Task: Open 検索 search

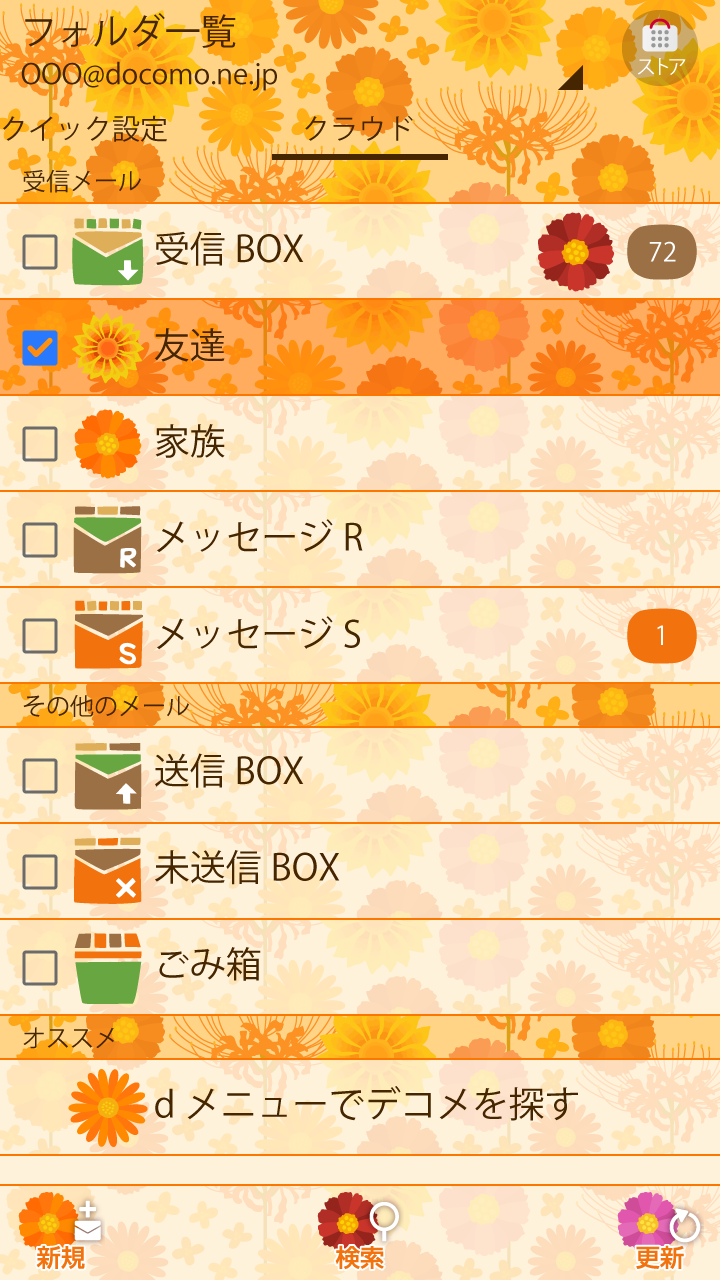Action: (x=359, y=1232)
